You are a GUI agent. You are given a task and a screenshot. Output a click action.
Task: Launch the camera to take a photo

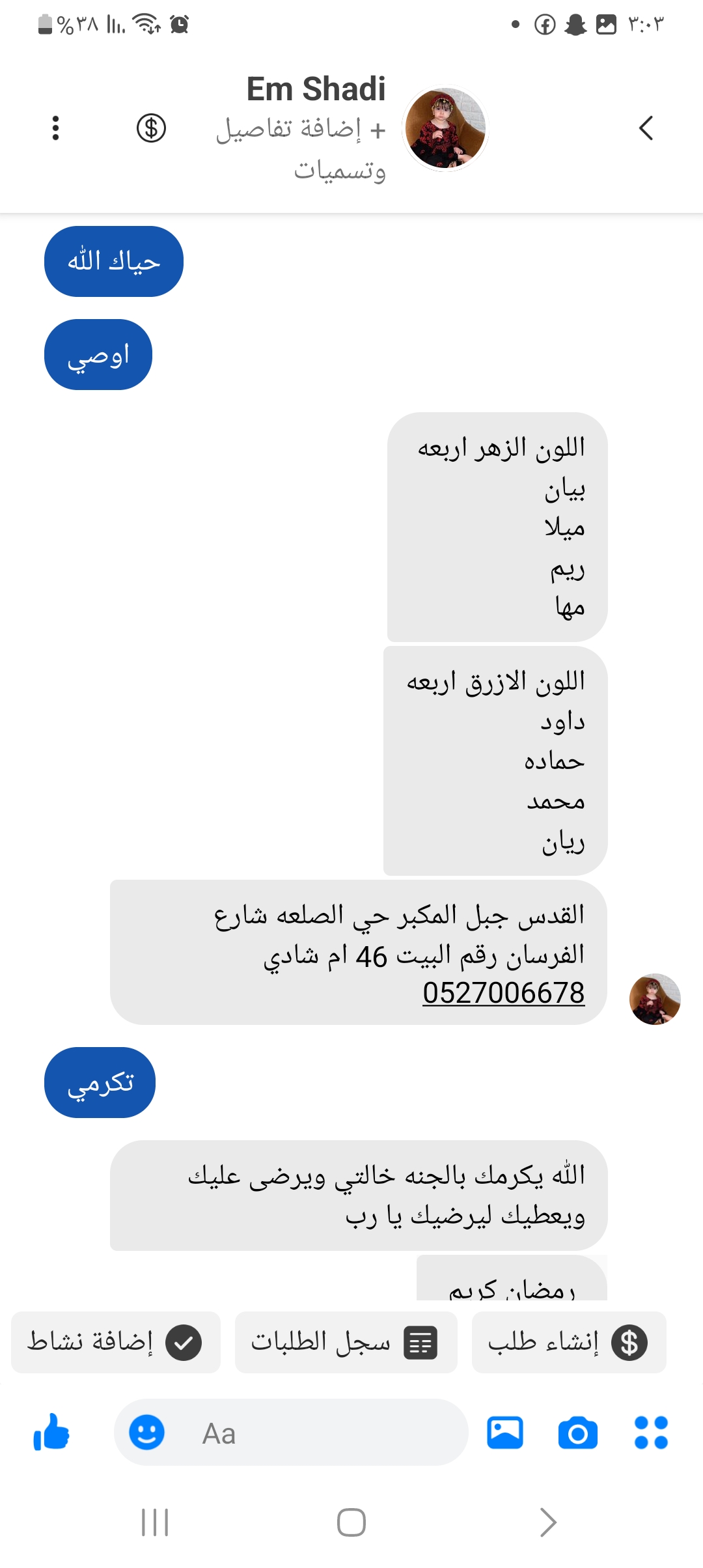coord(578,1433)
